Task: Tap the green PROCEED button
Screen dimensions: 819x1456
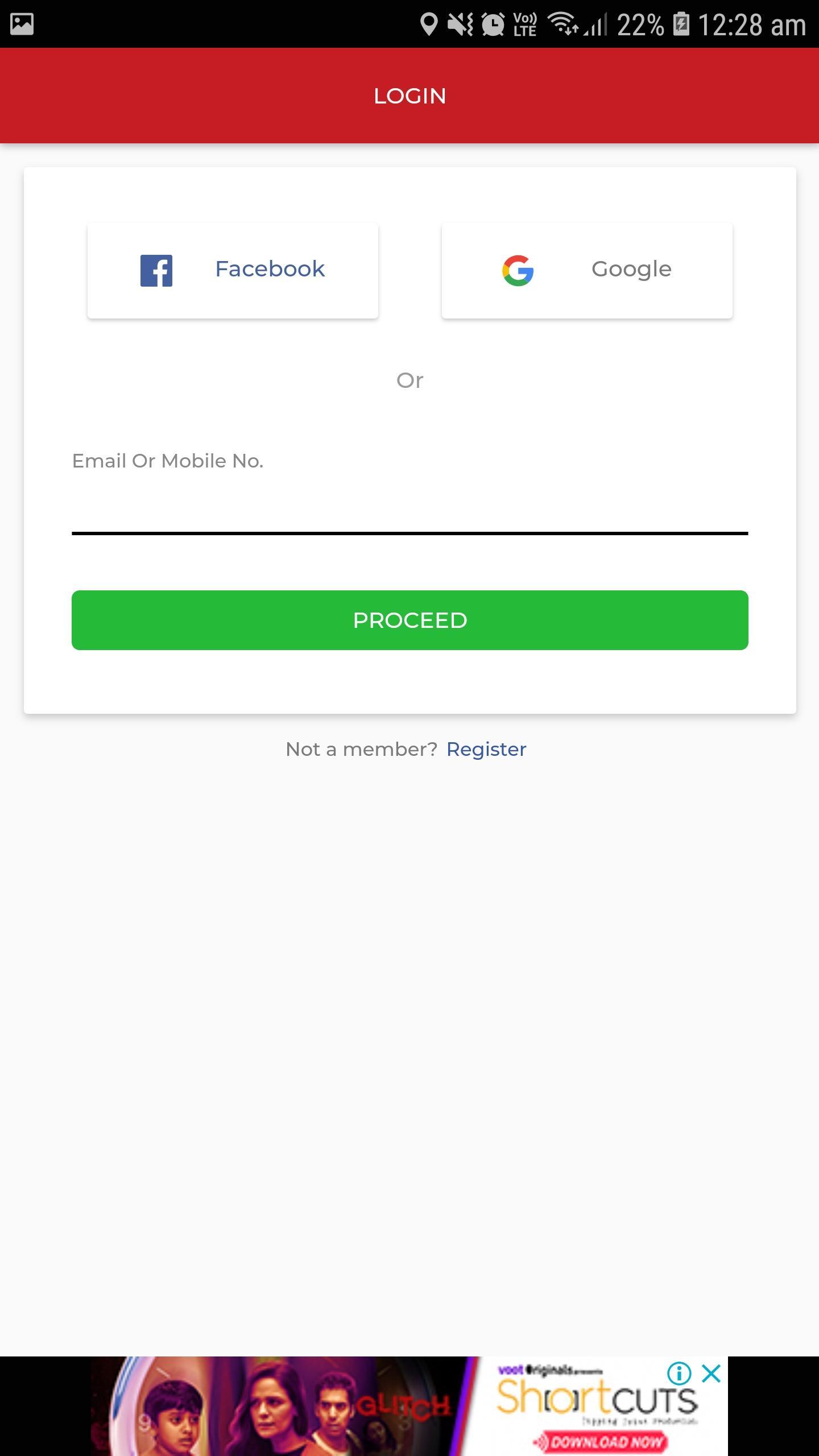Action: tap(409, 620)
